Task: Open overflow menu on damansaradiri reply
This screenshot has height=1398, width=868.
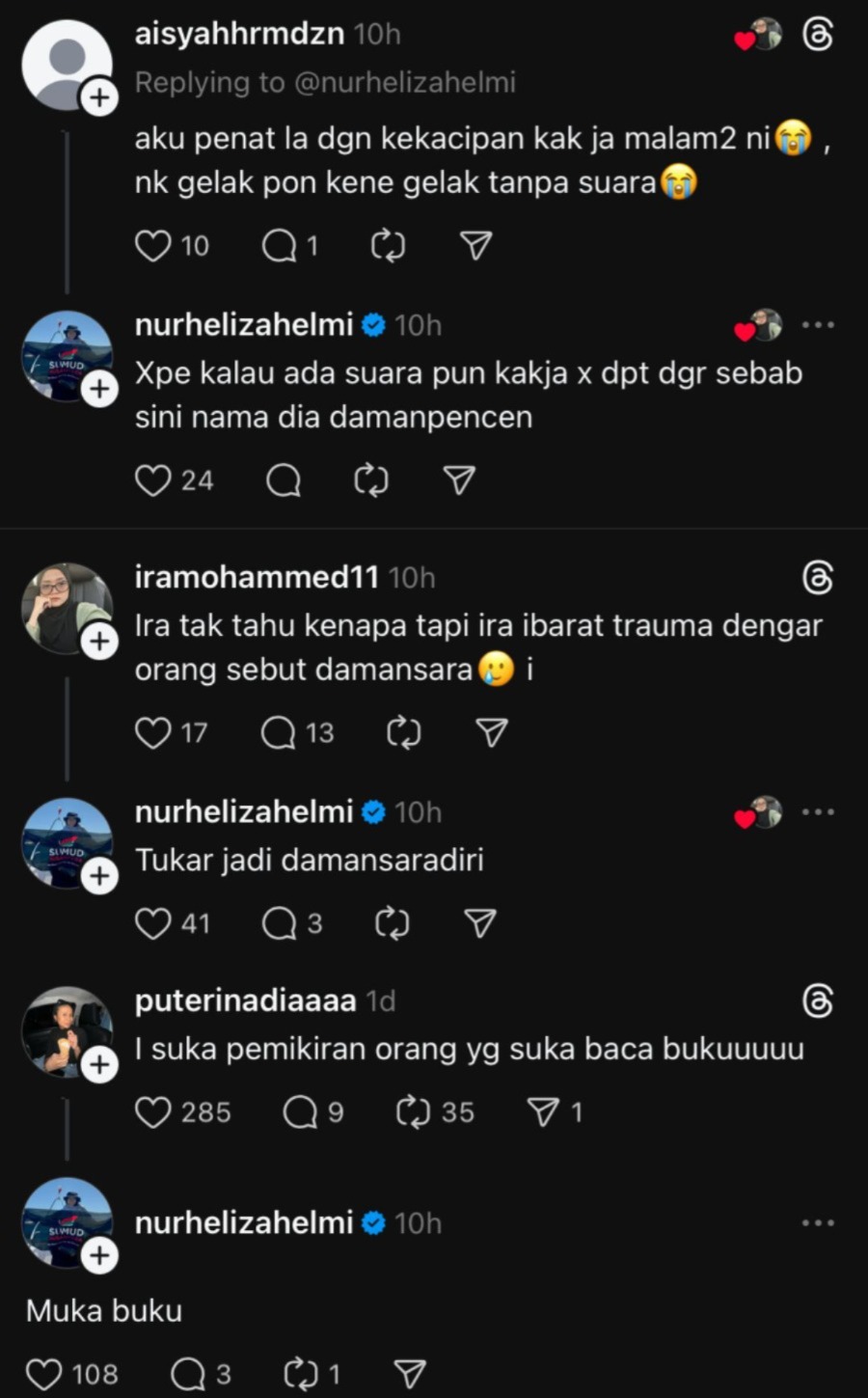Action: [x=818, y=812]
